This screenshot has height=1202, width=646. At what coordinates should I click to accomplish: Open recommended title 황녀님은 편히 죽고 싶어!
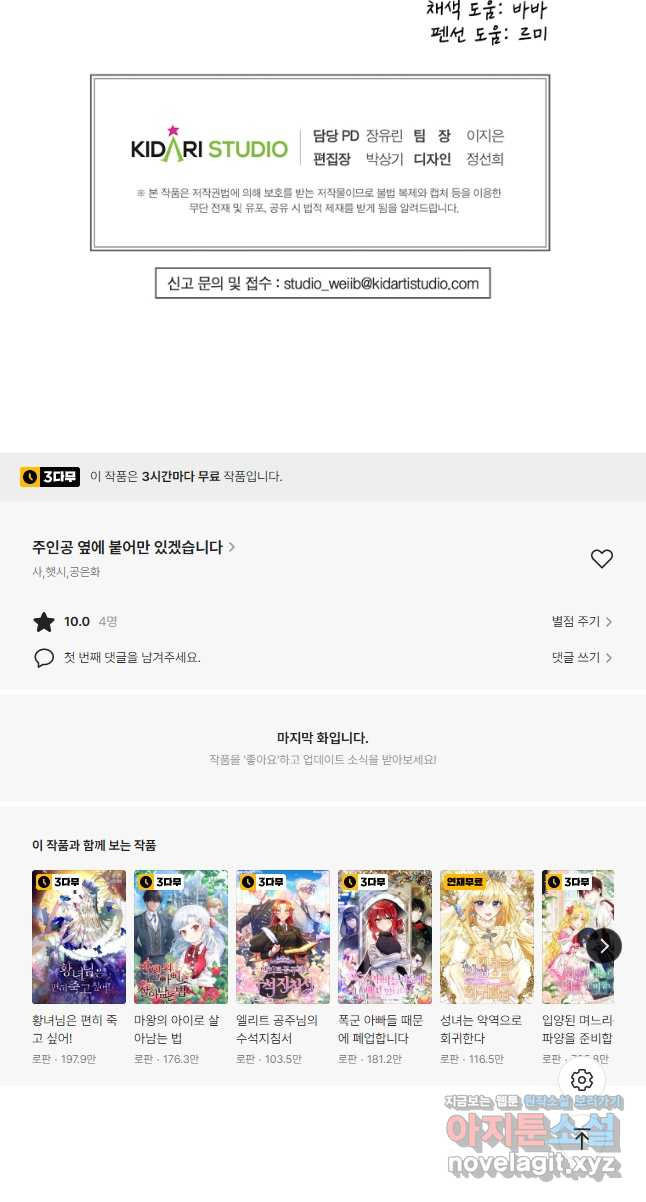(79, 937)
